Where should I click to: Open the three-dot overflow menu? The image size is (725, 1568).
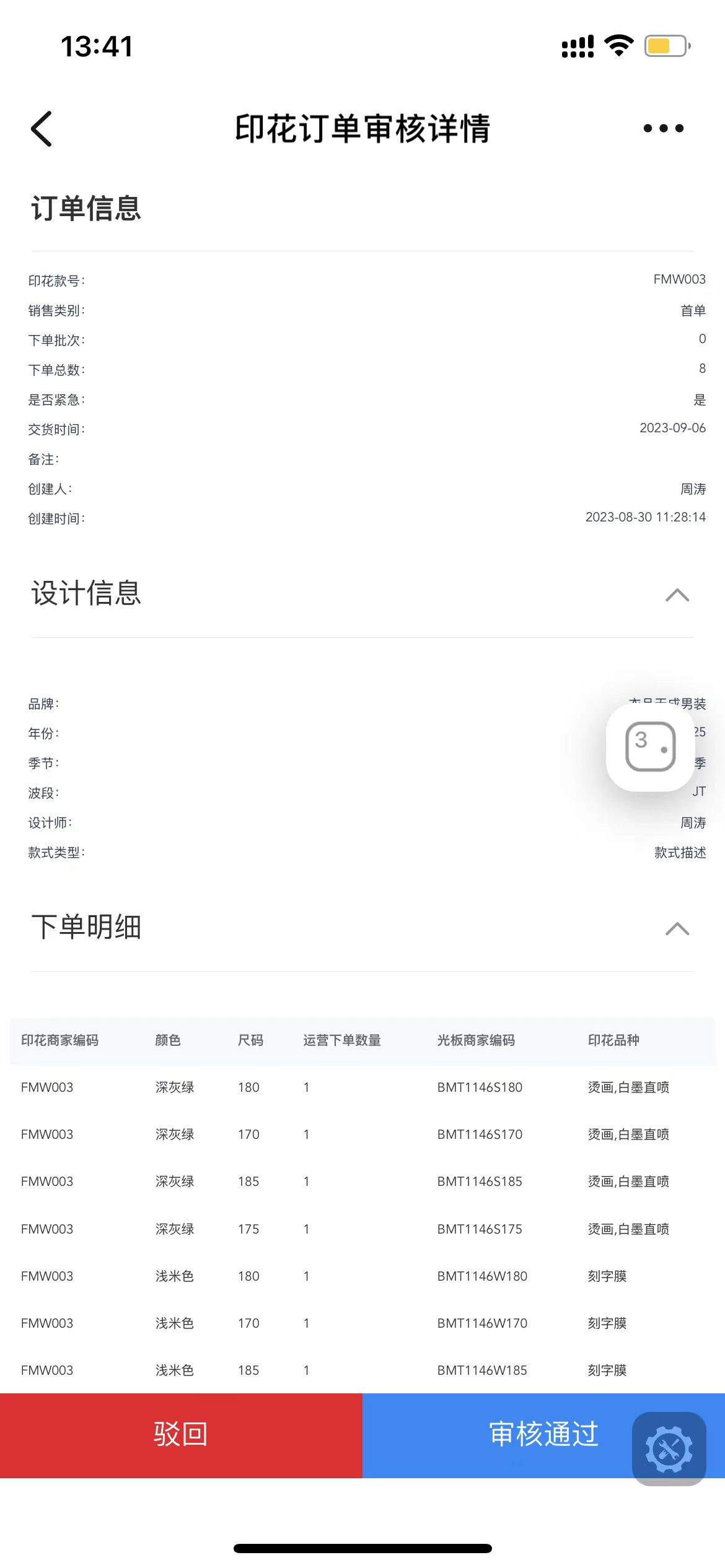coord(663,128)
